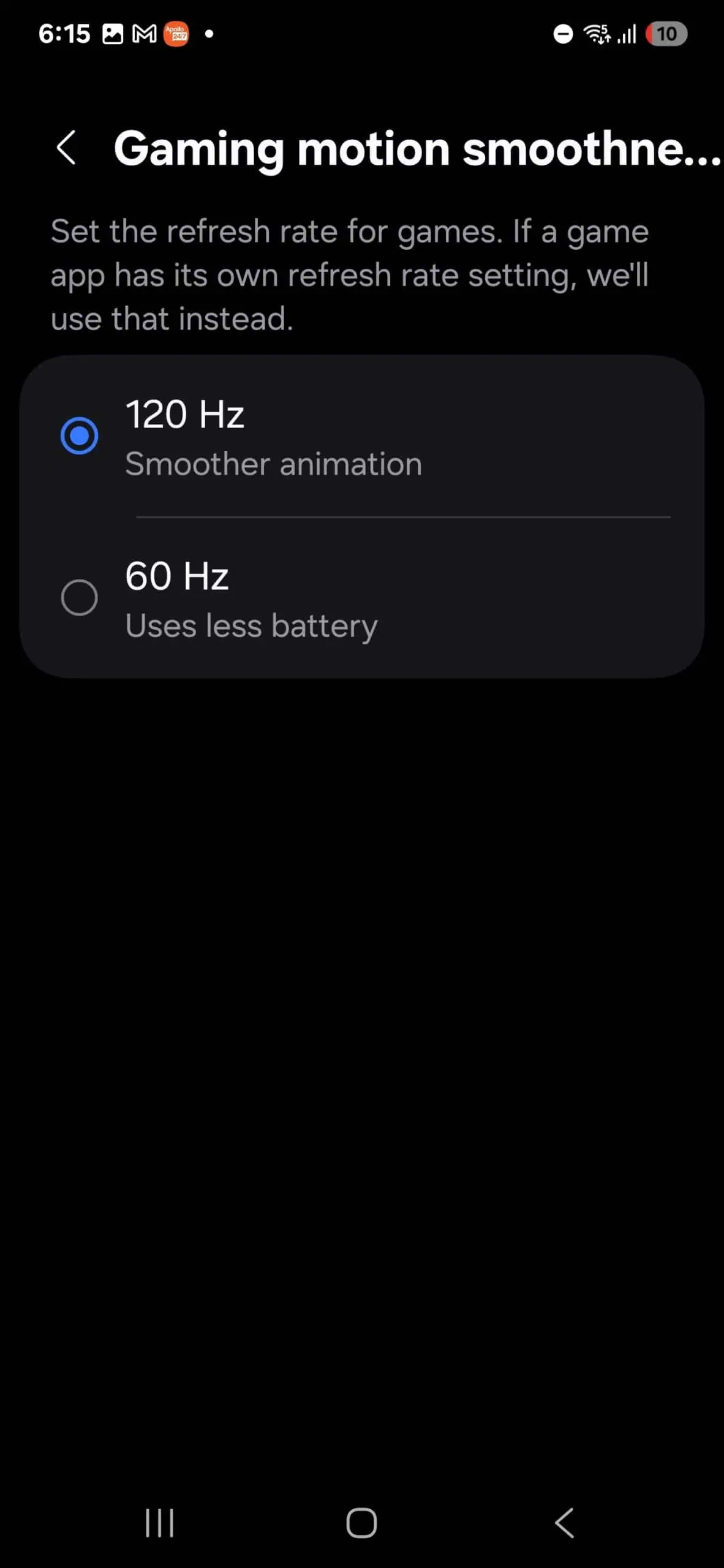Open recent apps from navigation bar
Screen dimensions: 724x1568
coord(160,1523)
